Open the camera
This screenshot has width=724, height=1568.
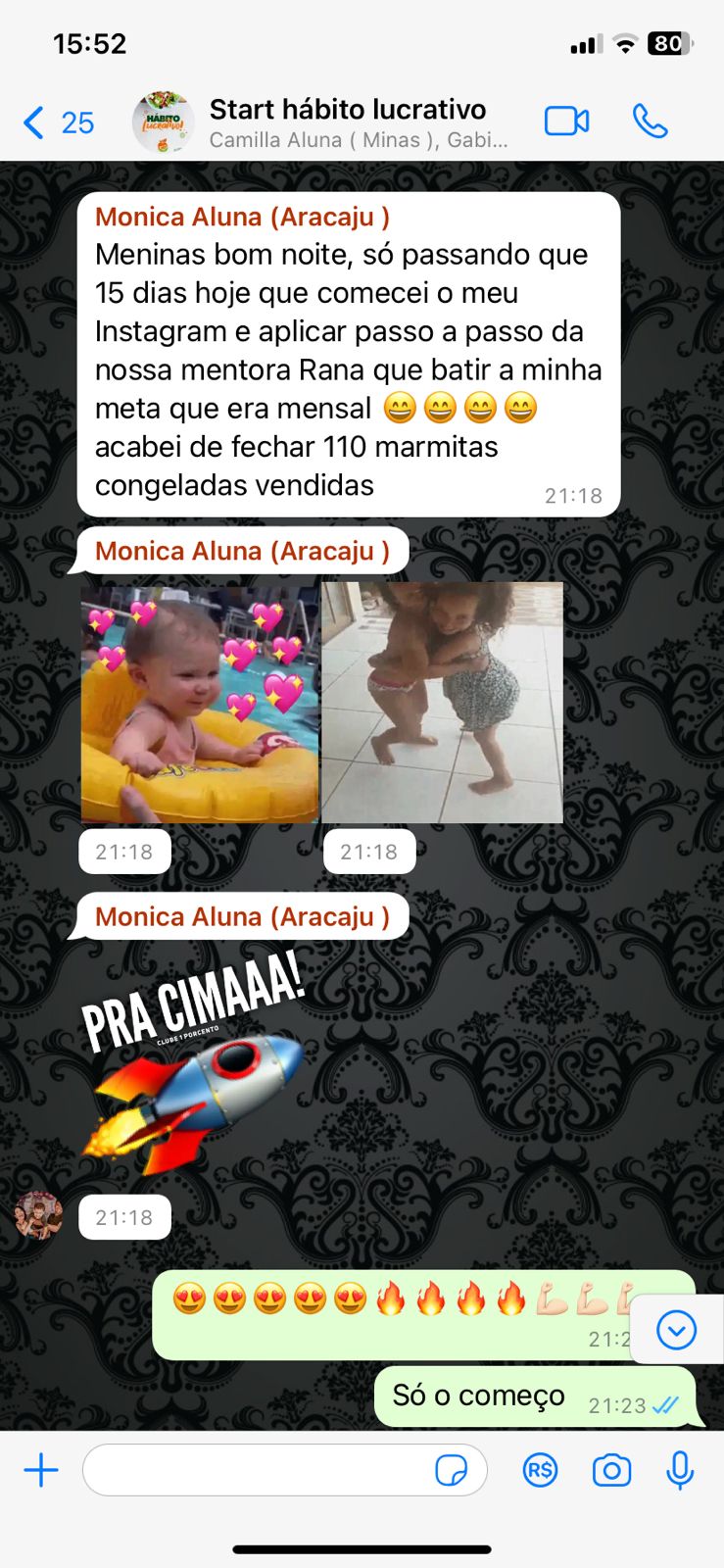point(611,1470)
